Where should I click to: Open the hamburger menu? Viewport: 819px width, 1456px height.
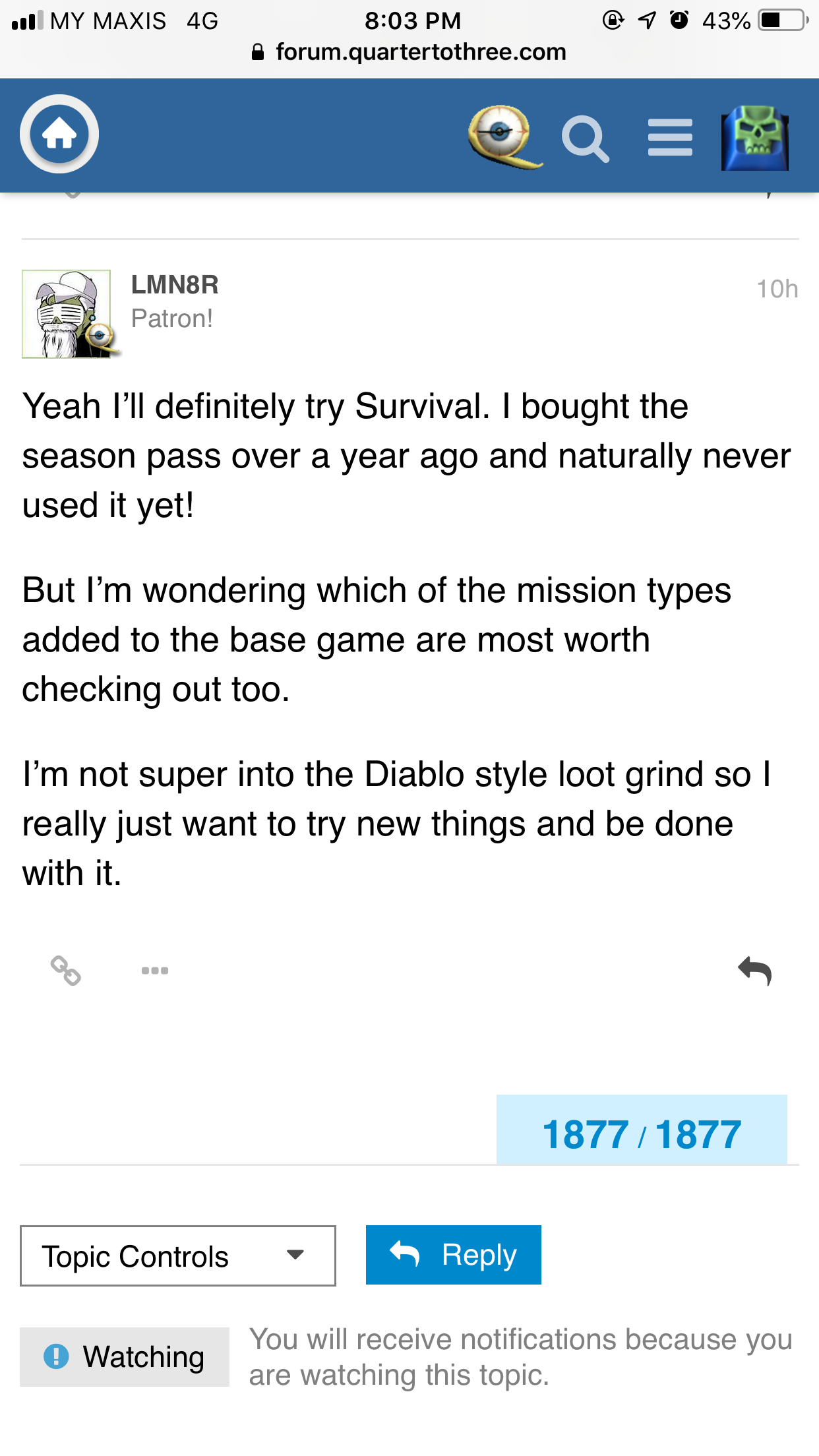click(670, 137)
